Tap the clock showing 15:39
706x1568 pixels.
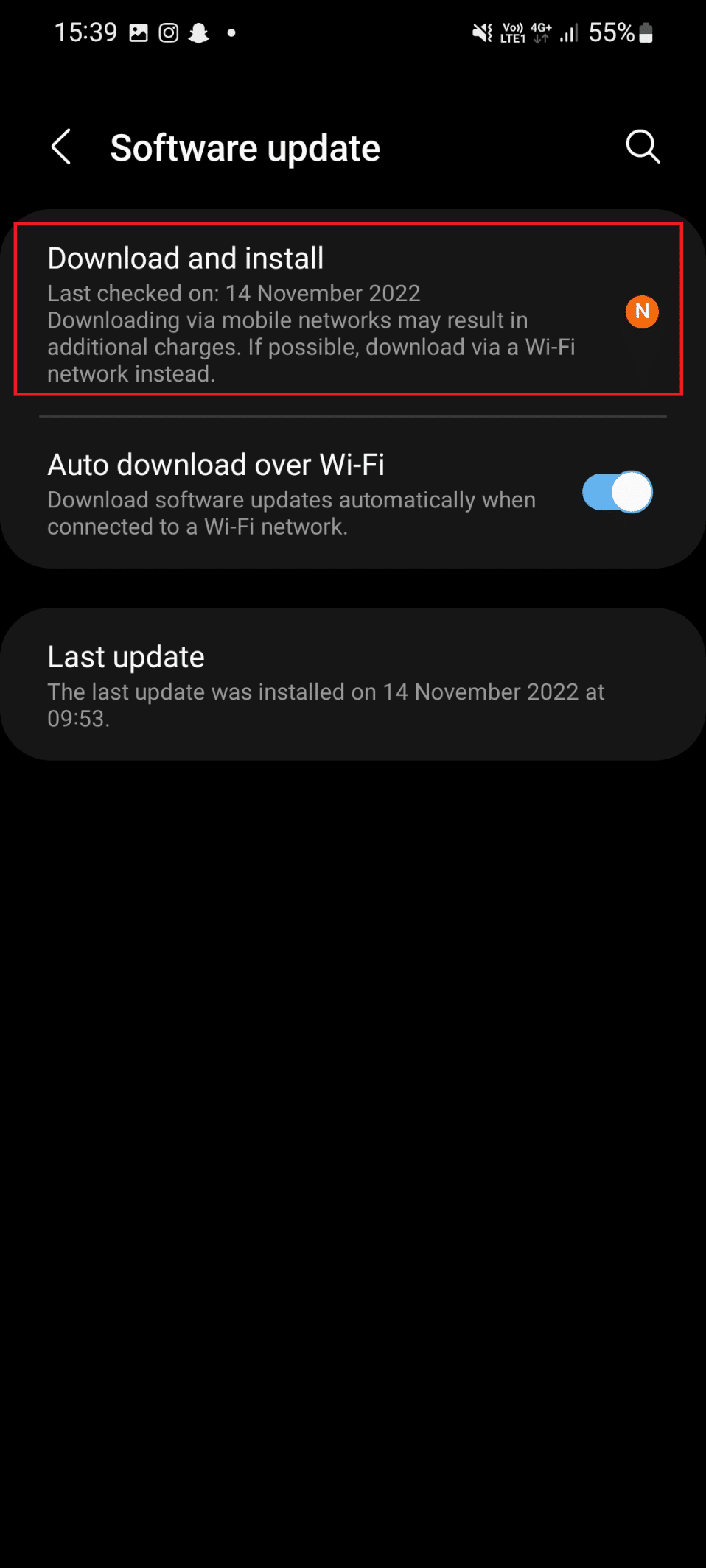(x=85, y=32)
